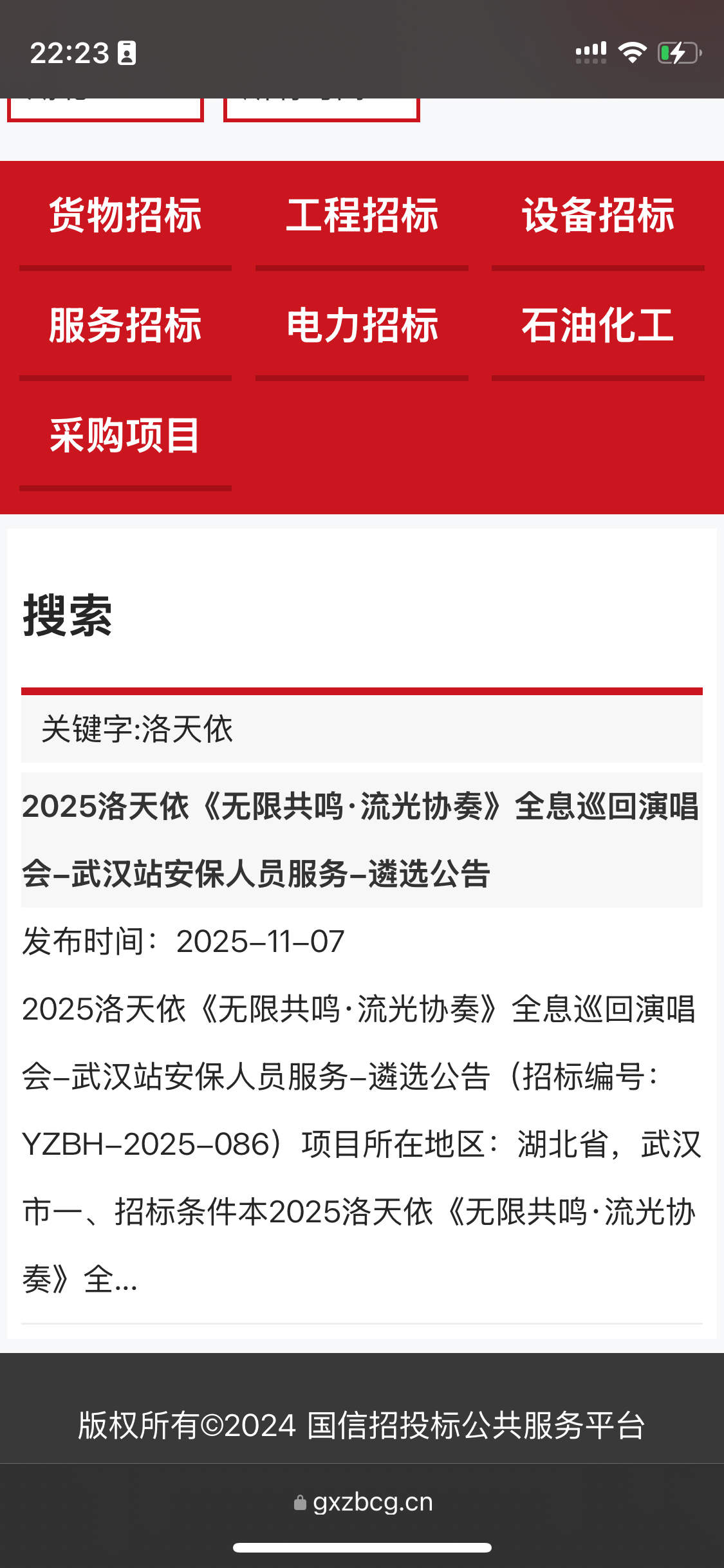Switch to 石油化工 category

pyautogui.click(x=598, y=325)
